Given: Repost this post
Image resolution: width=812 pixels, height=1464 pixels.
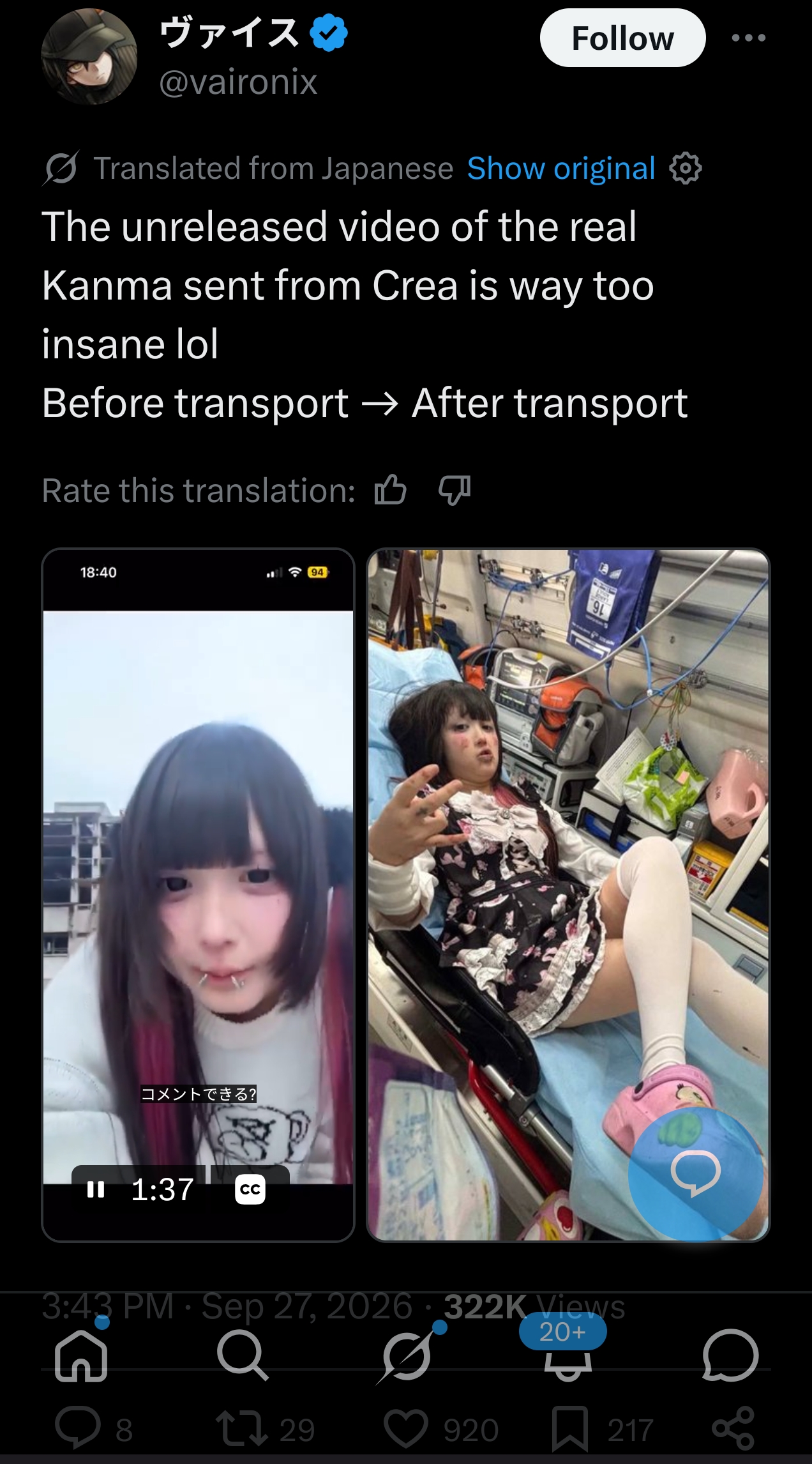Looking at the screenshot, I should 242,1430.
